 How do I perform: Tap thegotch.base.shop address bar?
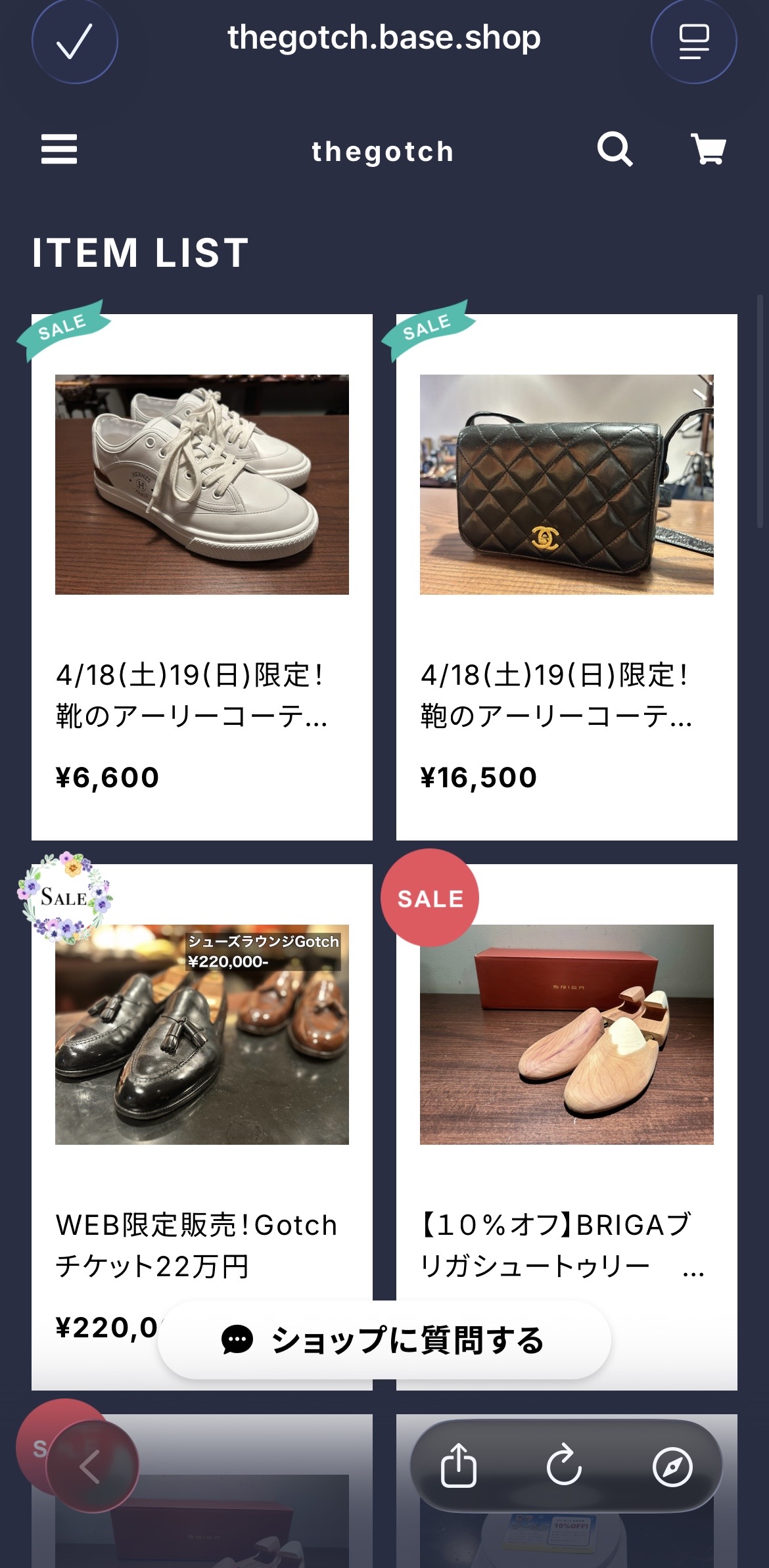[384, 38]
